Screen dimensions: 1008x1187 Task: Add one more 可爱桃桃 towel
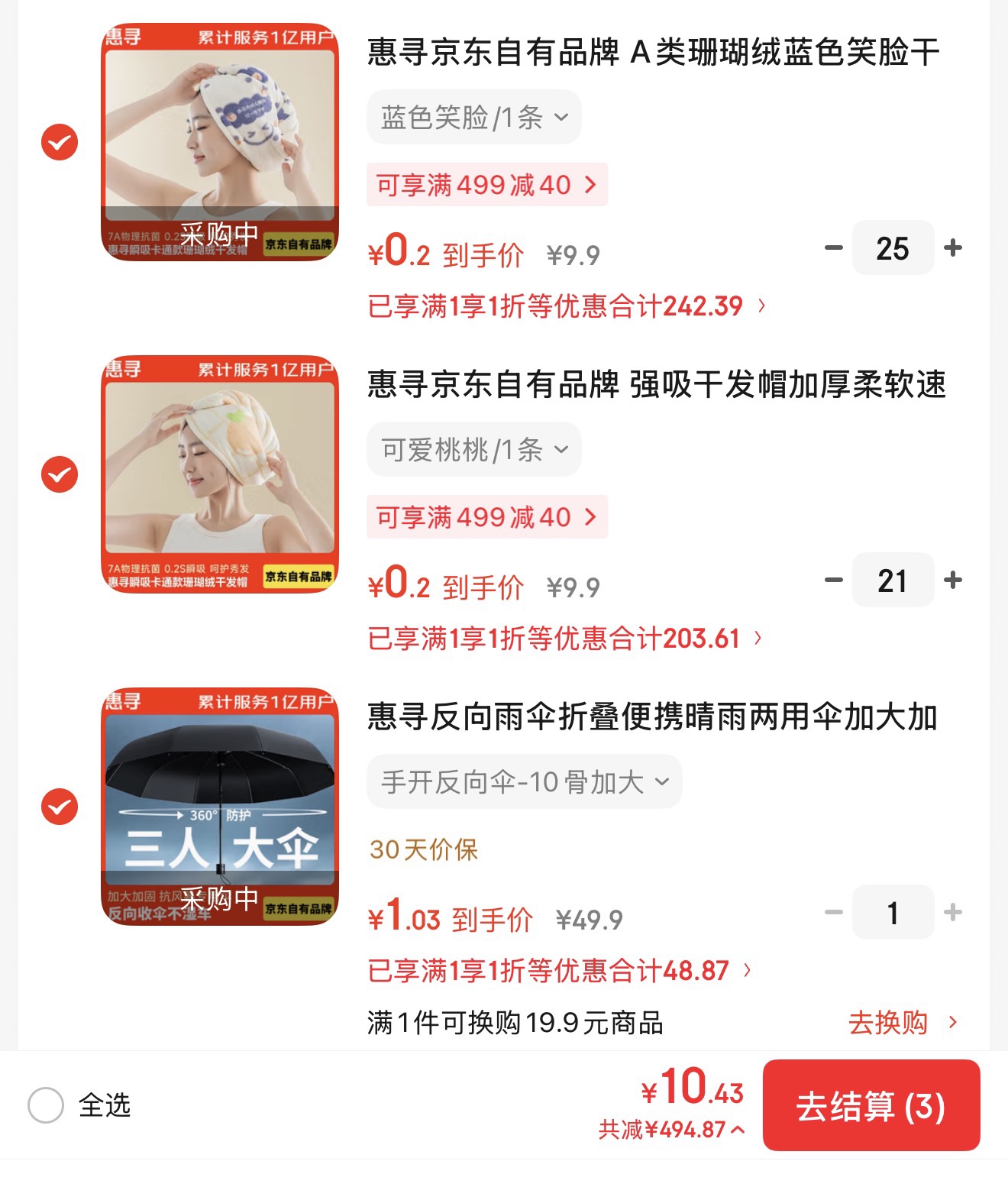coord(953,580)
